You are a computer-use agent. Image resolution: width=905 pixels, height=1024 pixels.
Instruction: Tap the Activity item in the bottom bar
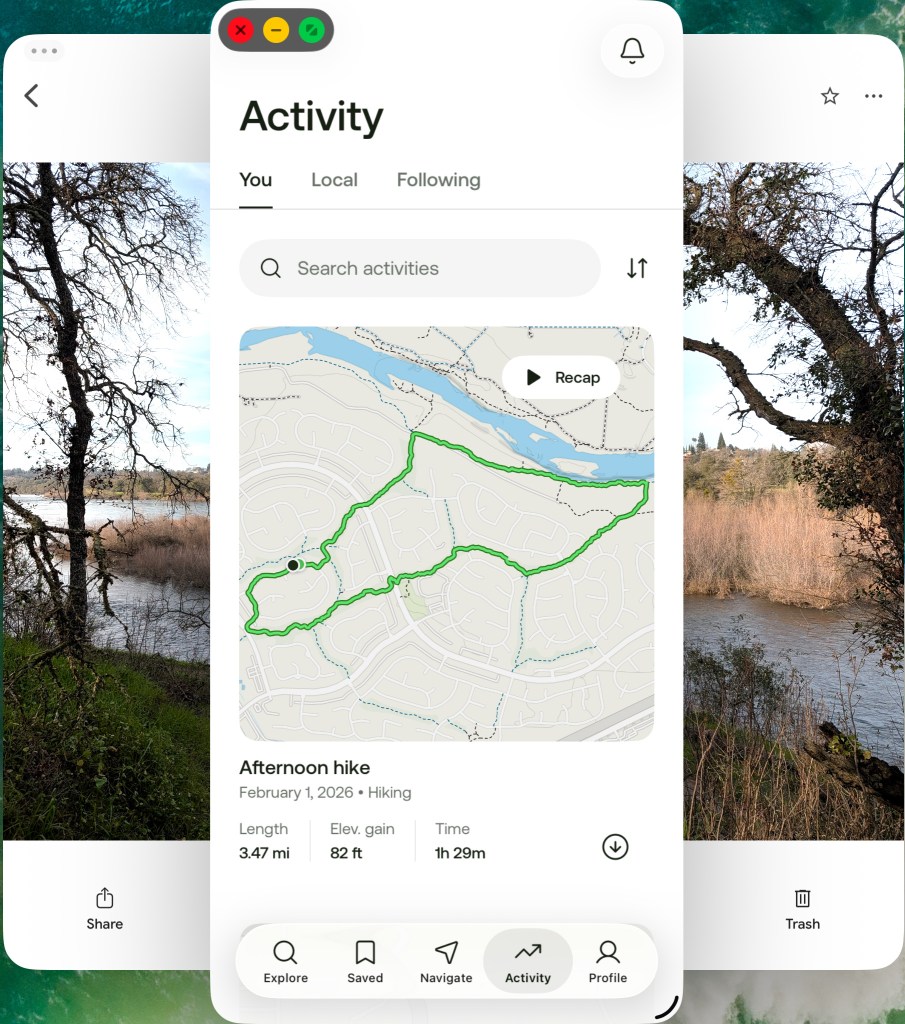528,962
